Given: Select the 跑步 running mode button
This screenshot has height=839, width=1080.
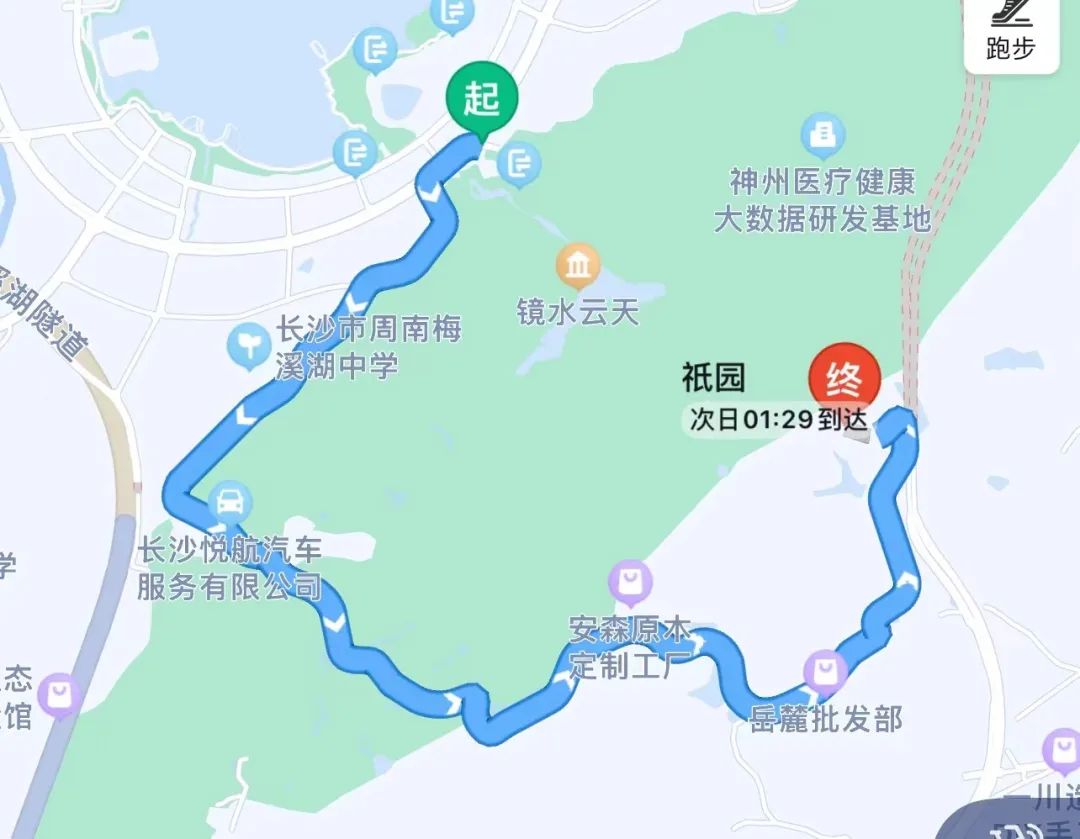Looking at the screenshot, I should (1011, 33).
